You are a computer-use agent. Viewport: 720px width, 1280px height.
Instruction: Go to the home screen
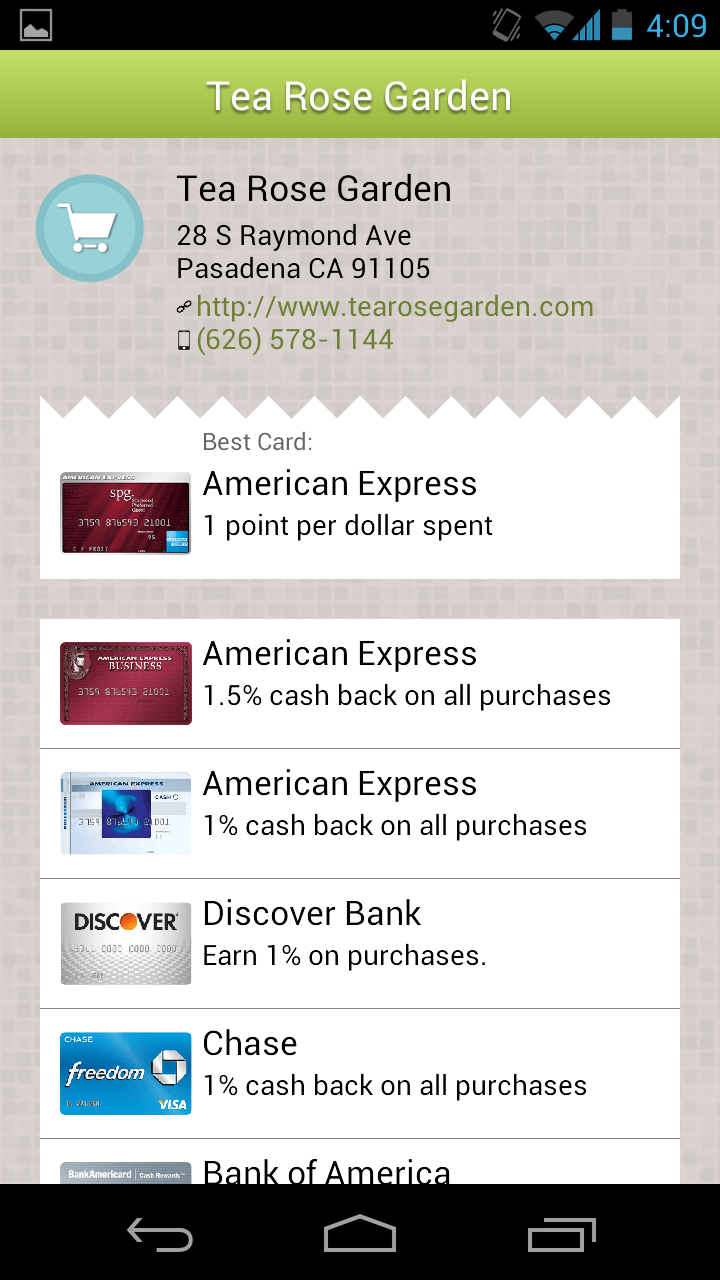click(x=360, y=1236)
